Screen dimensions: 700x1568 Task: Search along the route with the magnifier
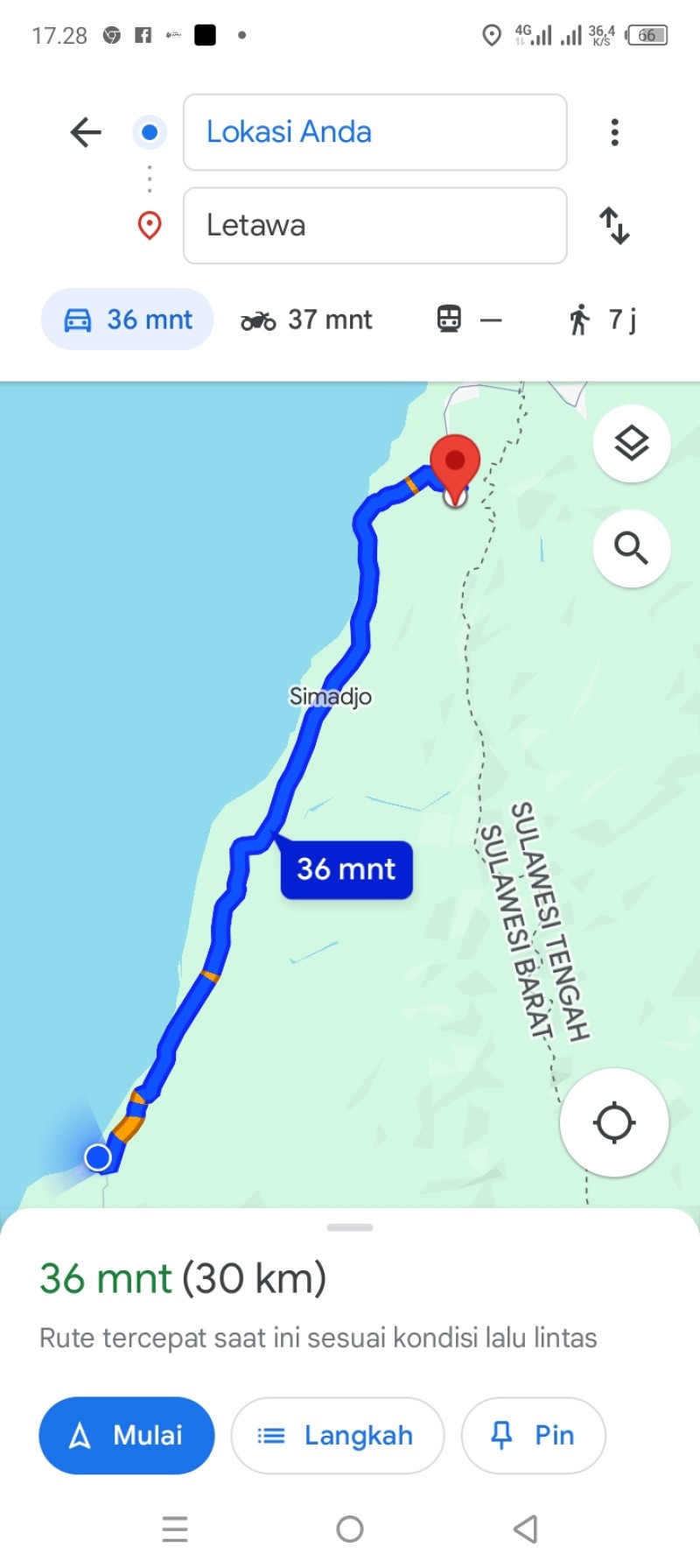(632, 548)
